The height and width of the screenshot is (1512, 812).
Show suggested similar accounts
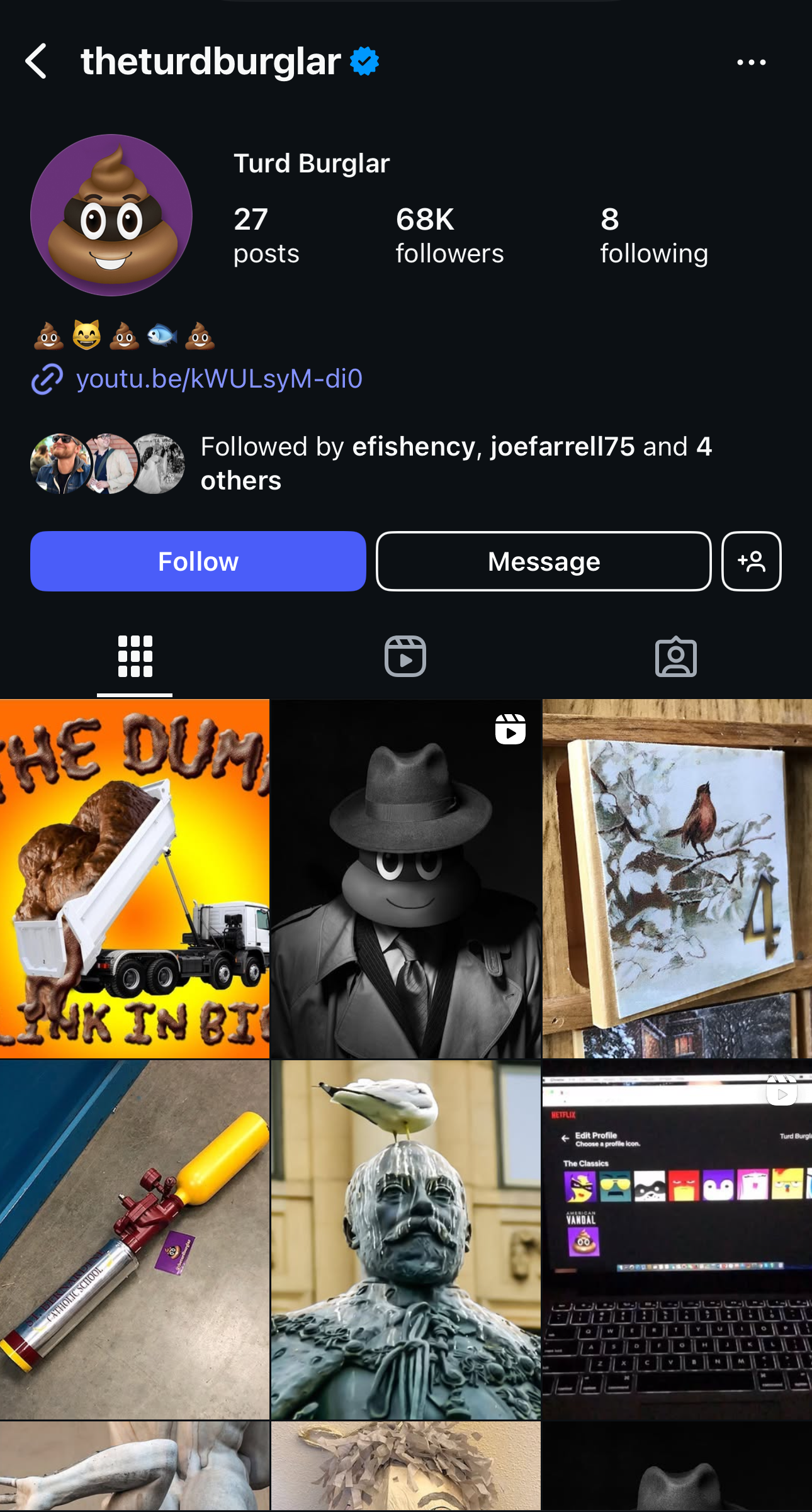click(751, 561)
